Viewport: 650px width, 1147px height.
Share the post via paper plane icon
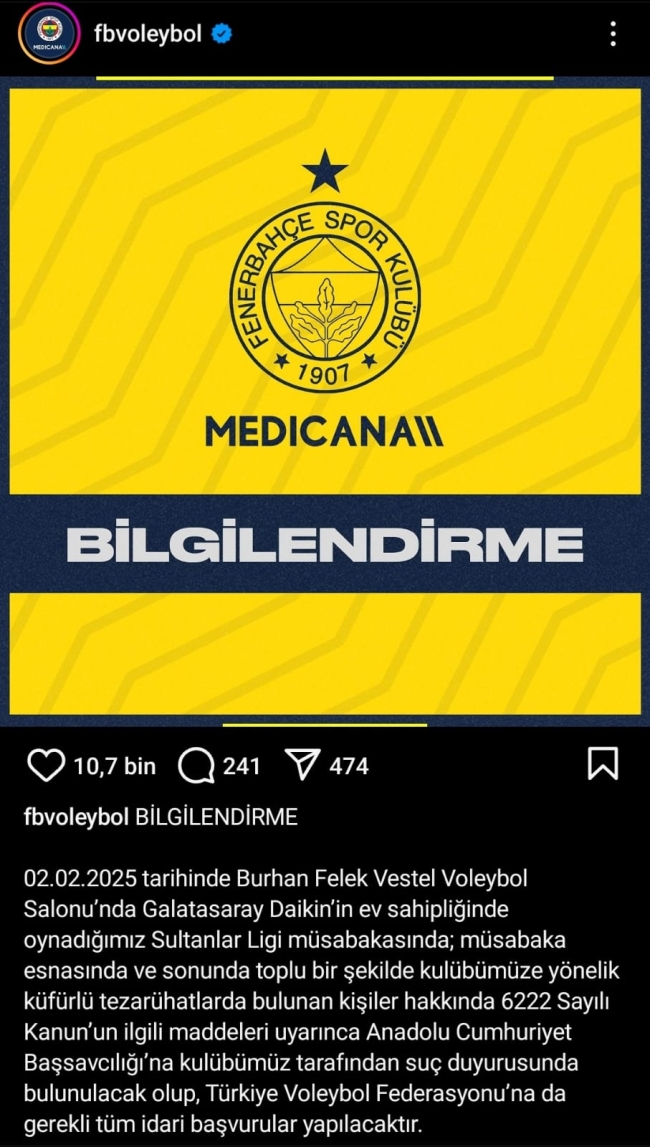tap(303, 764)
